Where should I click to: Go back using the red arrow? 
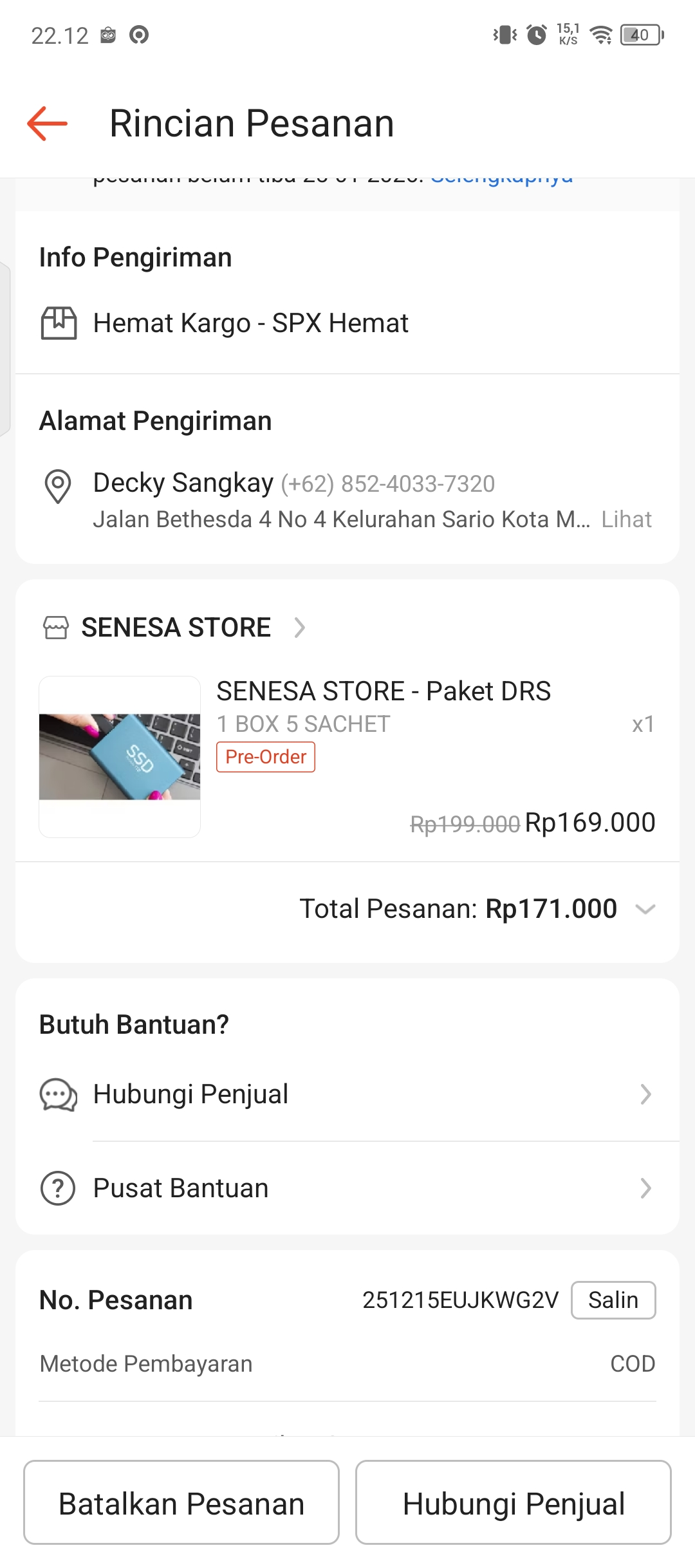click(48, 123)
